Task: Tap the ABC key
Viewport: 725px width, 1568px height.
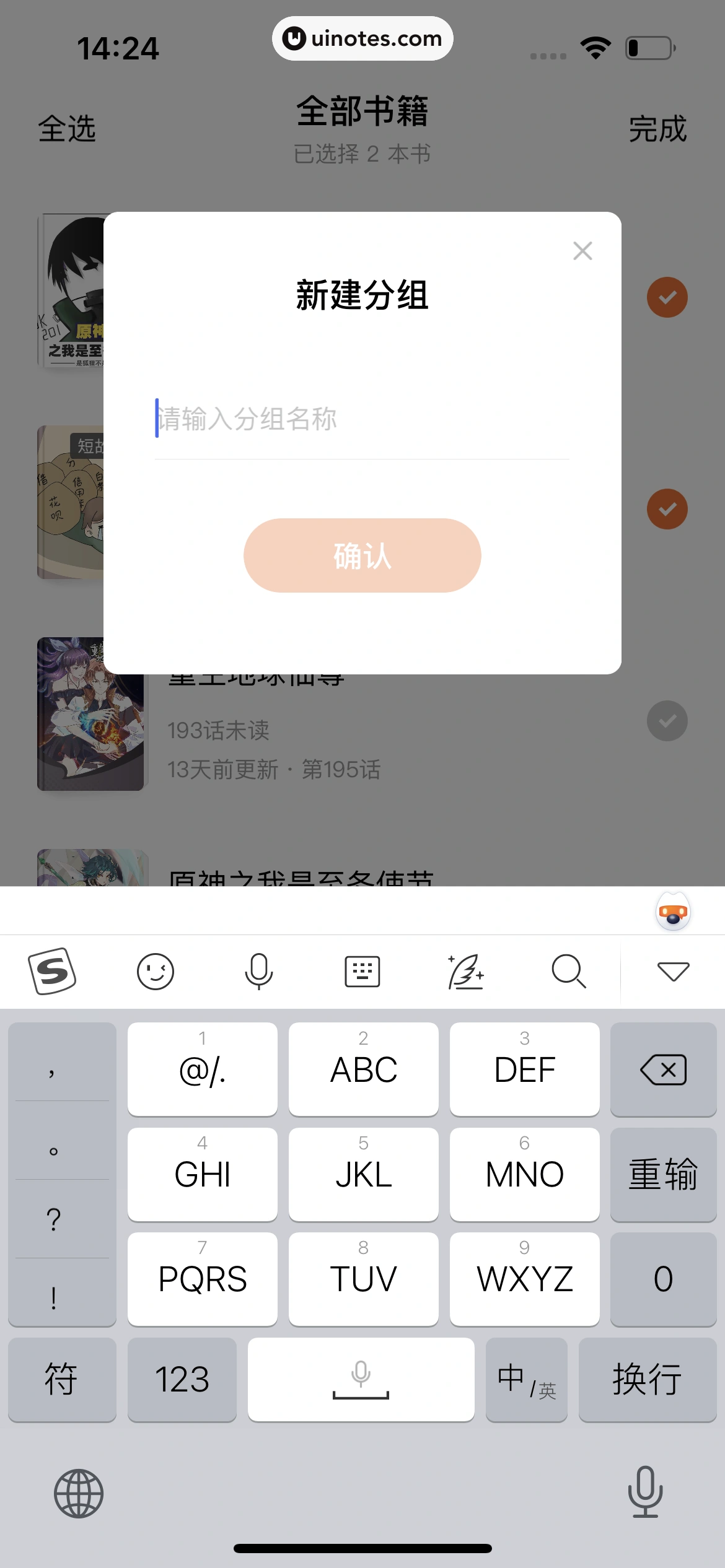Action: tap(363, 1069)
